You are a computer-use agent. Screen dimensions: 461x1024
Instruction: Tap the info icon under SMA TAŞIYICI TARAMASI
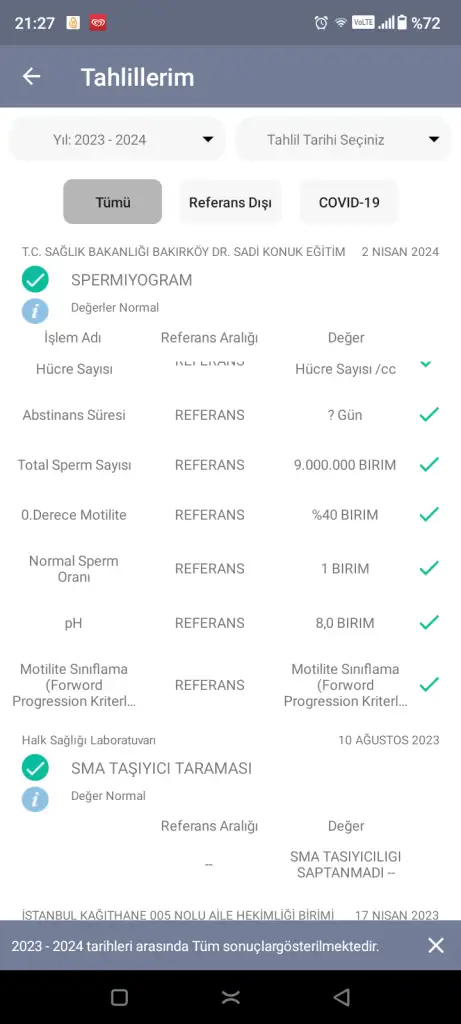click(x=35, y=799)
